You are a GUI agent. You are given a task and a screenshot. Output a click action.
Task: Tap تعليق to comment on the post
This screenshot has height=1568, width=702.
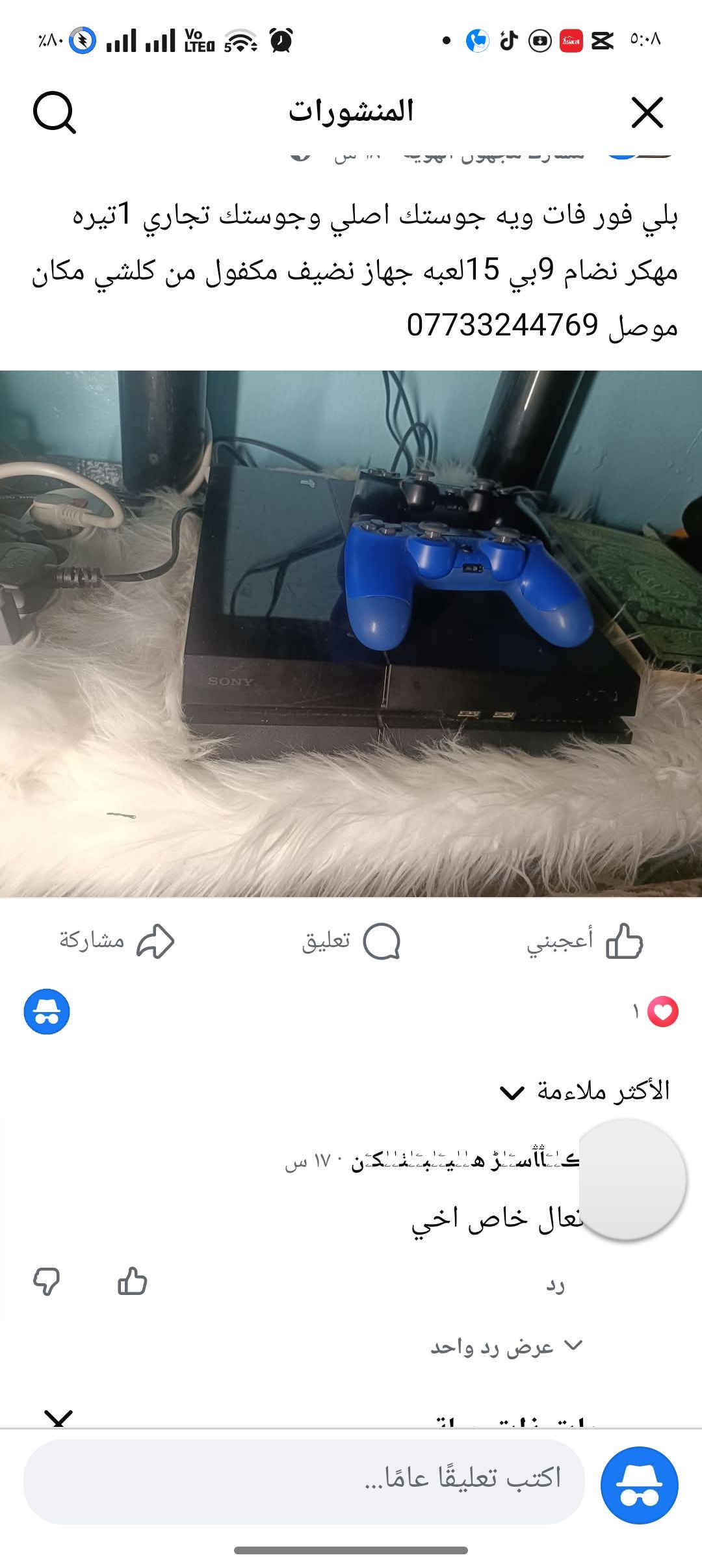click(351, 942)
